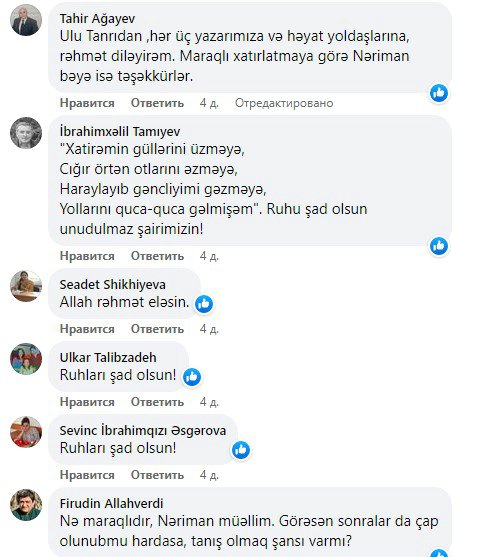486x557 pixels.
Task: Open Firudin Allahverdi's profile name
Action: [112, 503]
